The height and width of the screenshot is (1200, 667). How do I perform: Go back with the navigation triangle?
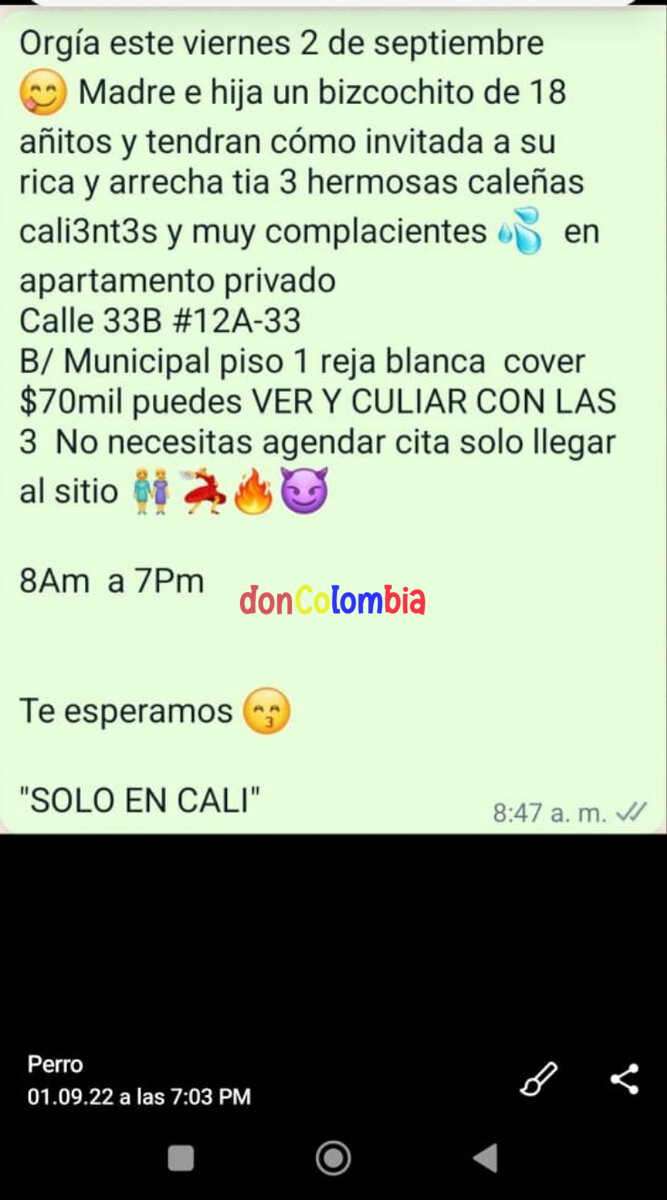tap(486, 1158)
